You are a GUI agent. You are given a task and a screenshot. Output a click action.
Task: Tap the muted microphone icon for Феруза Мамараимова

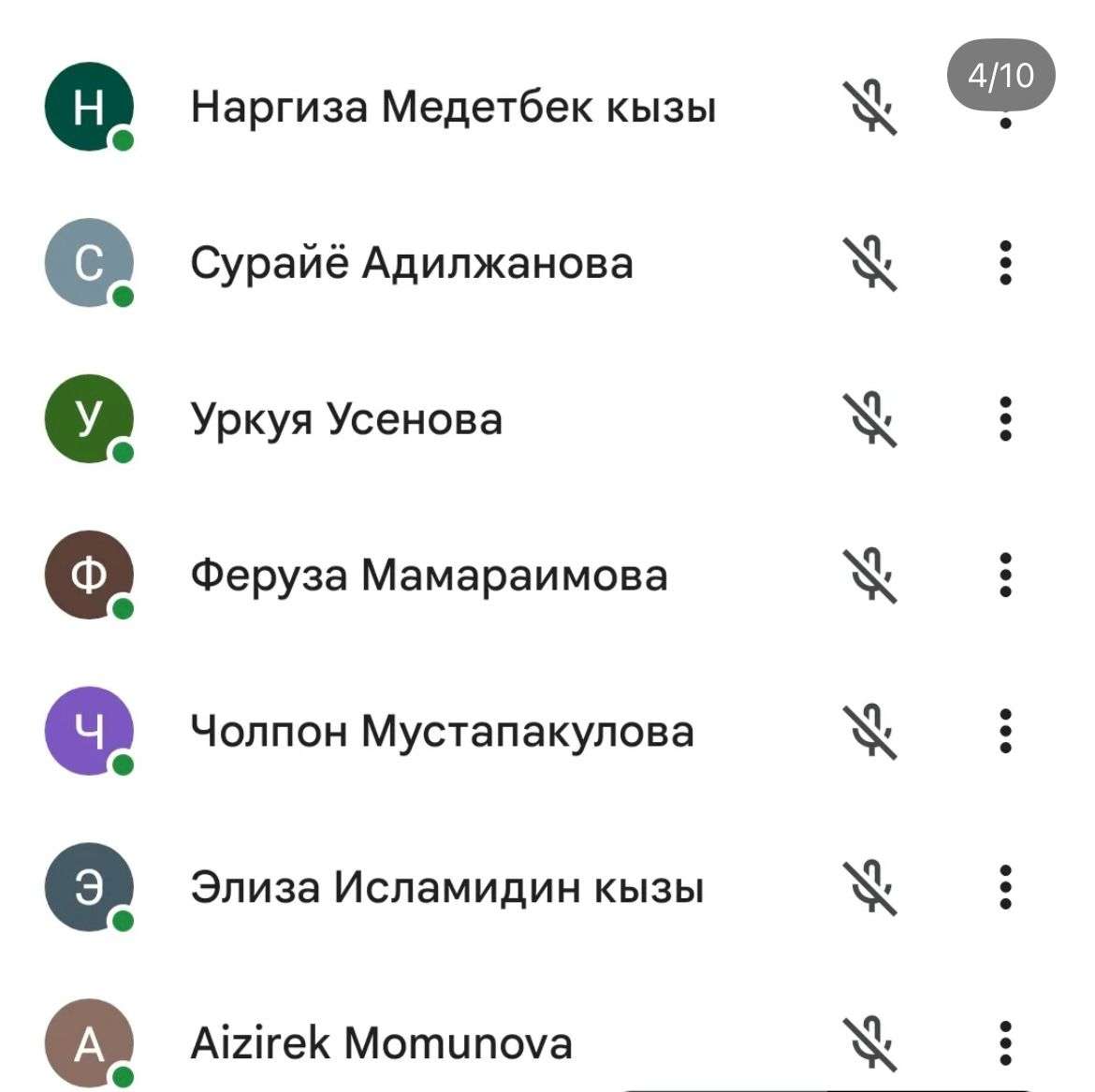[x=869, y=575]
